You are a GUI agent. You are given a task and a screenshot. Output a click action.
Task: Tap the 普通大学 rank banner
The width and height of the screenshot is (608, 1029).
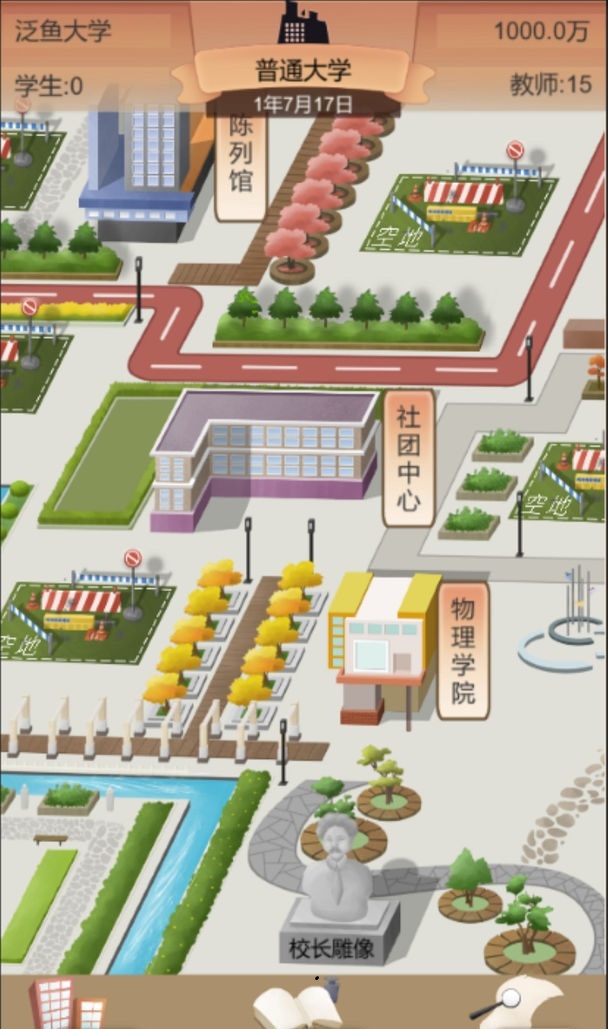point(302,71)
